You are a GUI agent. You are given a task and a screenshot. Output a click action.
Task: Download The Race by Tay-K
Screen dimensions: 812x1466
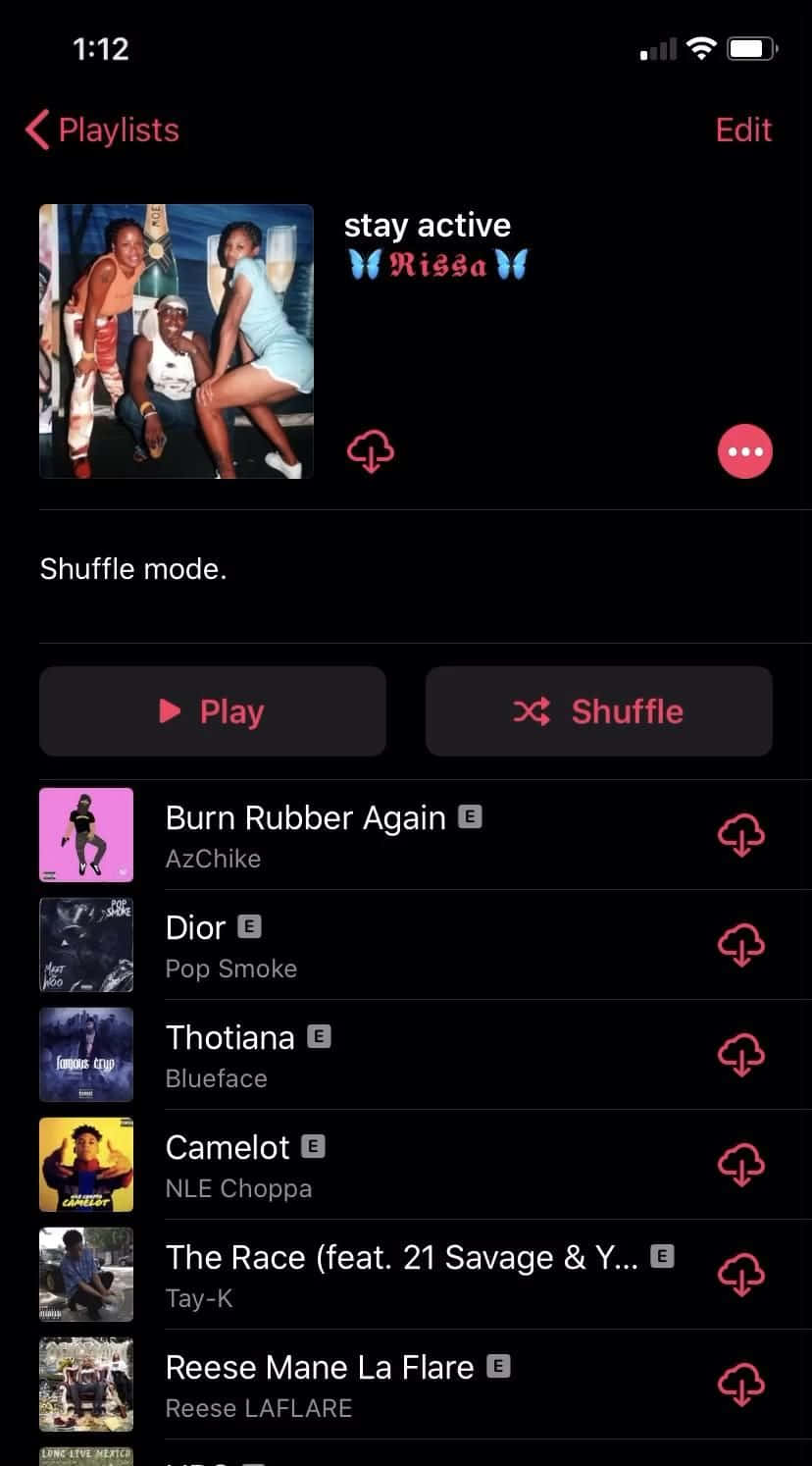(x=741, y=1275)
